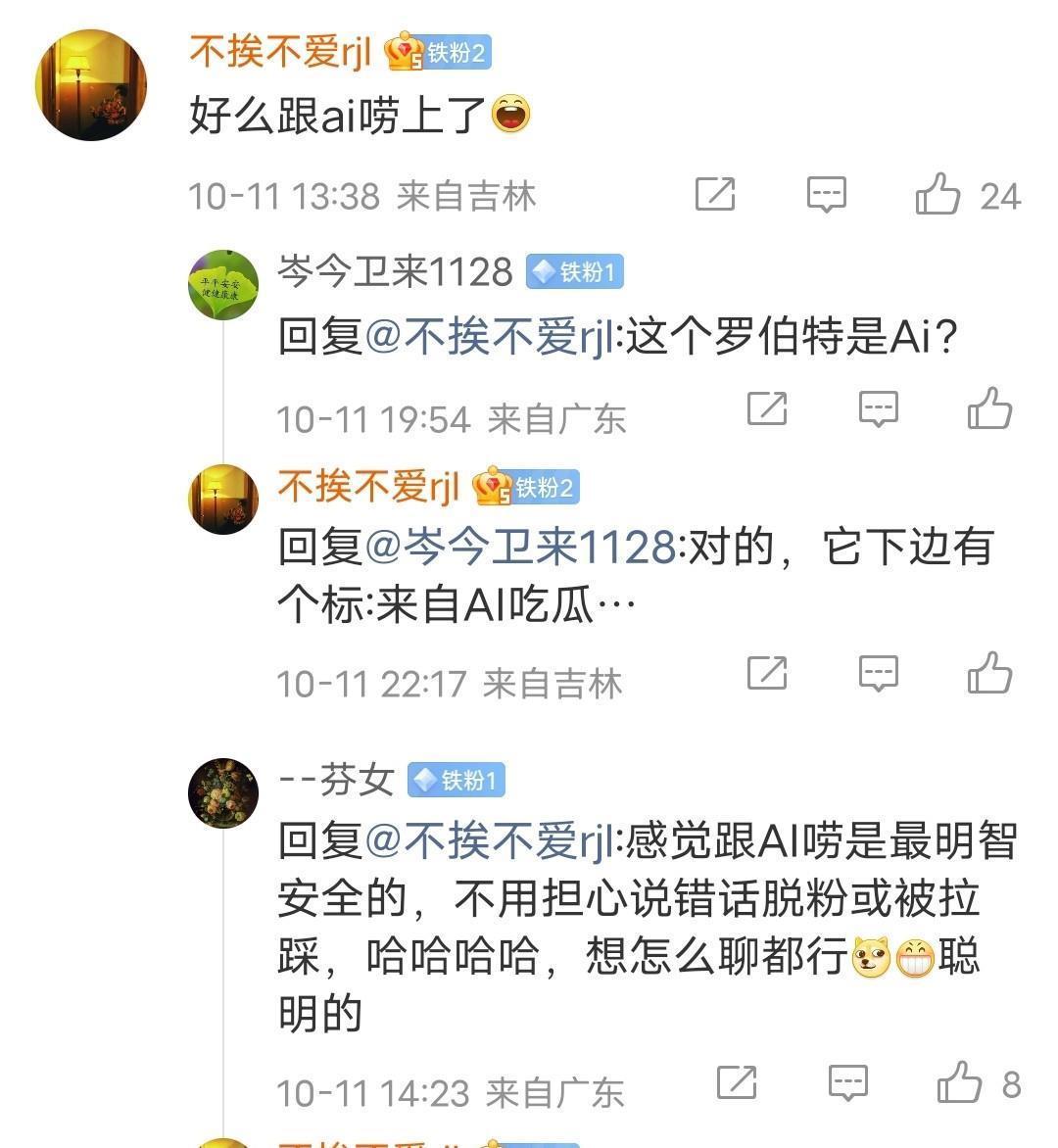This screenshot has width=1058, height=1148.
Task: View the top commenter 不挨不爱rjl's avatar profile
Action: (91, 85)
